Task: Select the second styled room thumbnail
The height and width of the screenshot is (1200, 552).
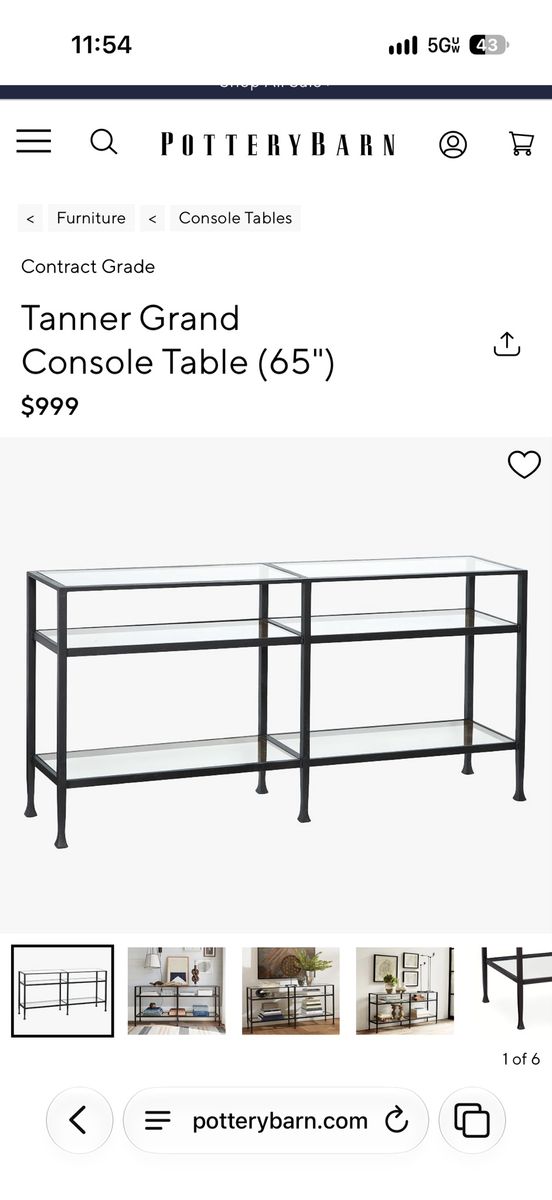Action: pyautogui.click(x=177, y=991)
